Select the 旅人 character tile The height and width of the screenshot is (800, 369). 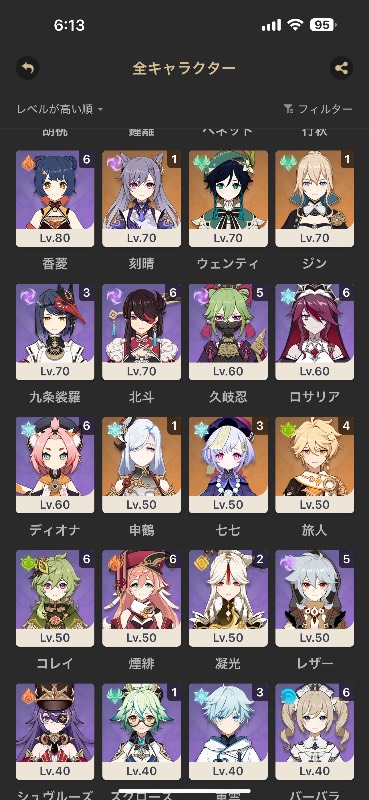pos(314,465)
